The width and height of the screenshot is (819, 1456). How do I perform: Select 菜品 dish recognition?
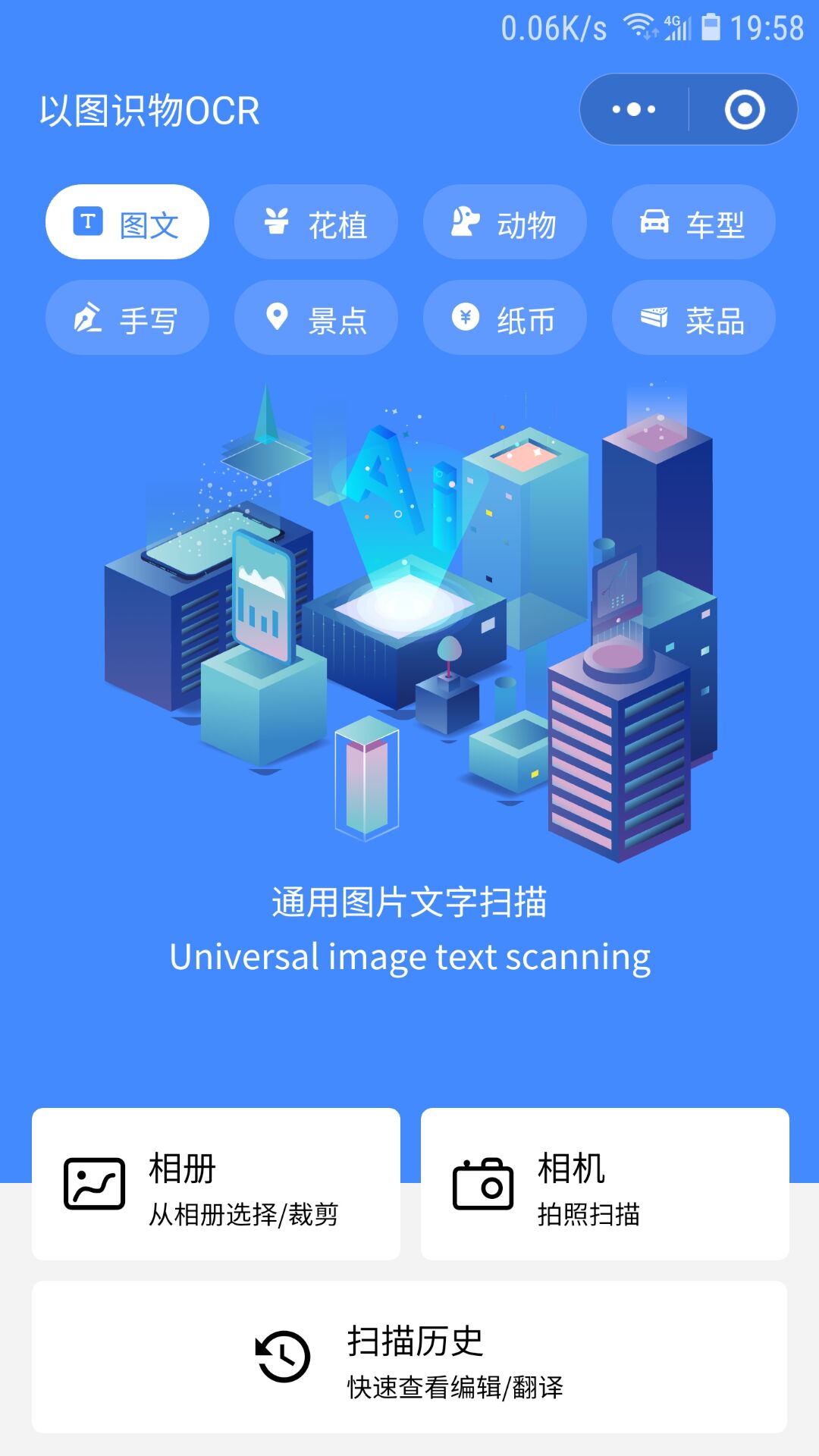pyautogui.click(x=694, y=318)
